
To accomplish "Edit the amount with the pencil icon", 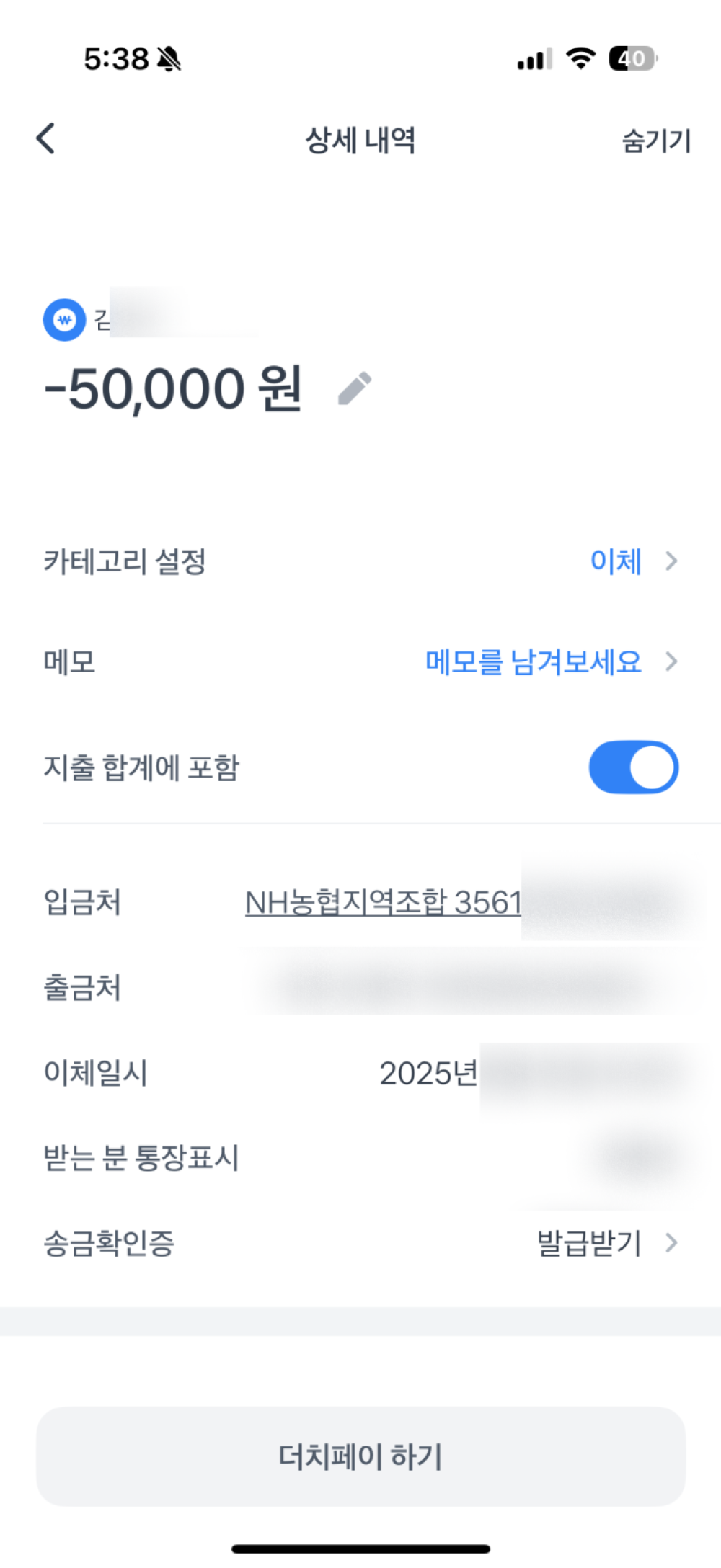I will 355,389.
